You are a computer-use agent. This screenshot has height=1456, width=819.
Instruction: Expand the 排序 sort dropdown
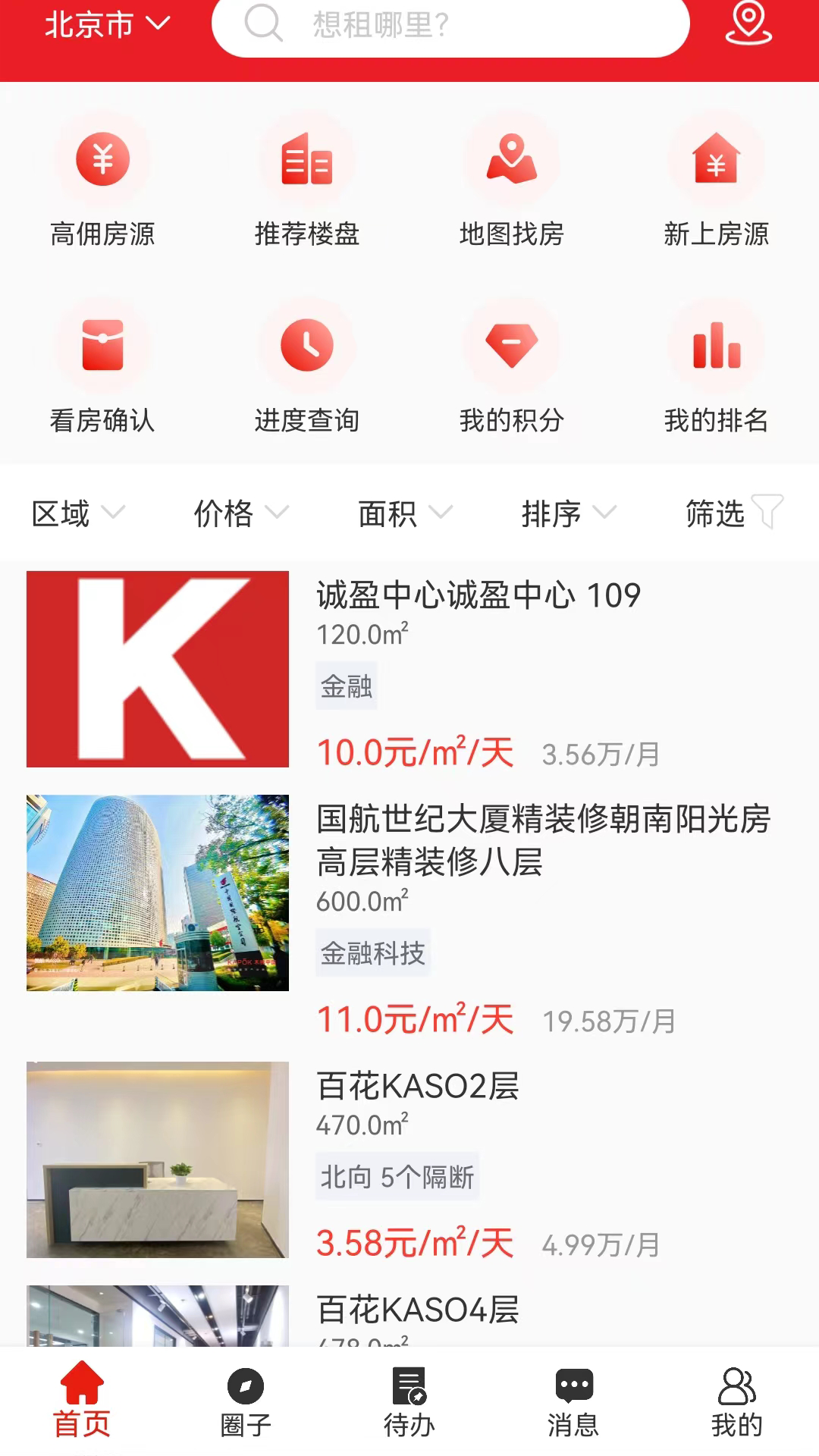[x=569, y=513]
